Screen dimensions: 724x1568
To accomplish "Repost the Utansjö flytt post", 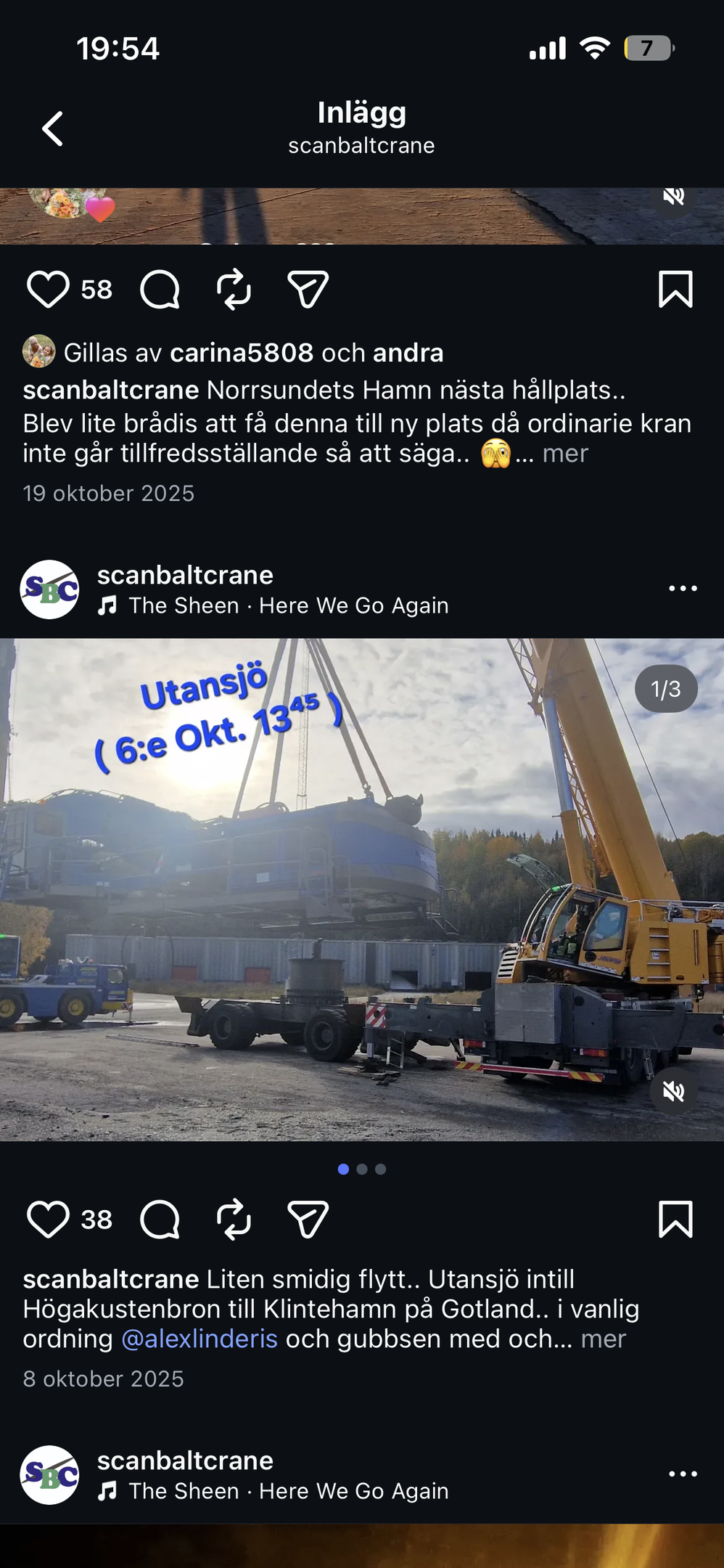I will [x=234, y=1219].
